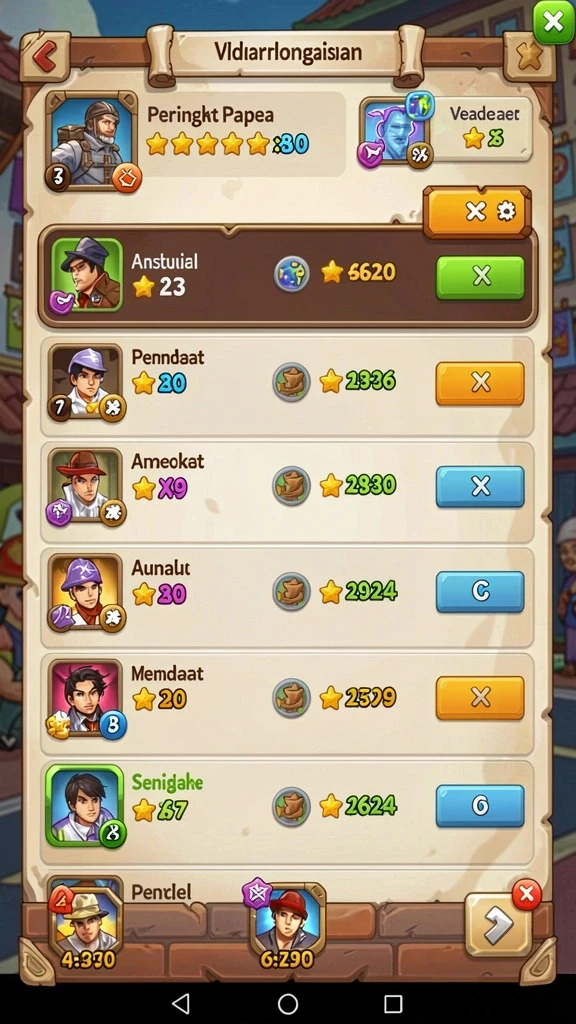576x1024 pixels.
Task: Open the orange settings gear button
Action: [477, 212]
